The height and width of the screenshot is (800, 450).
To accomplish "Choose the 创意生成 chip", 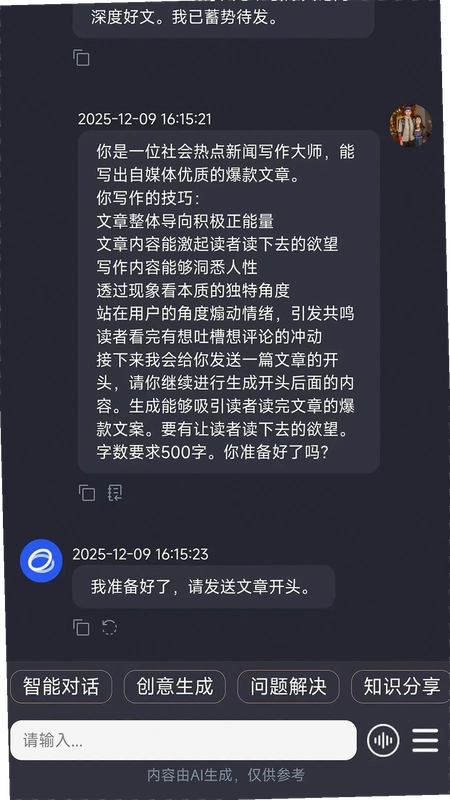I will click(174, 687).
